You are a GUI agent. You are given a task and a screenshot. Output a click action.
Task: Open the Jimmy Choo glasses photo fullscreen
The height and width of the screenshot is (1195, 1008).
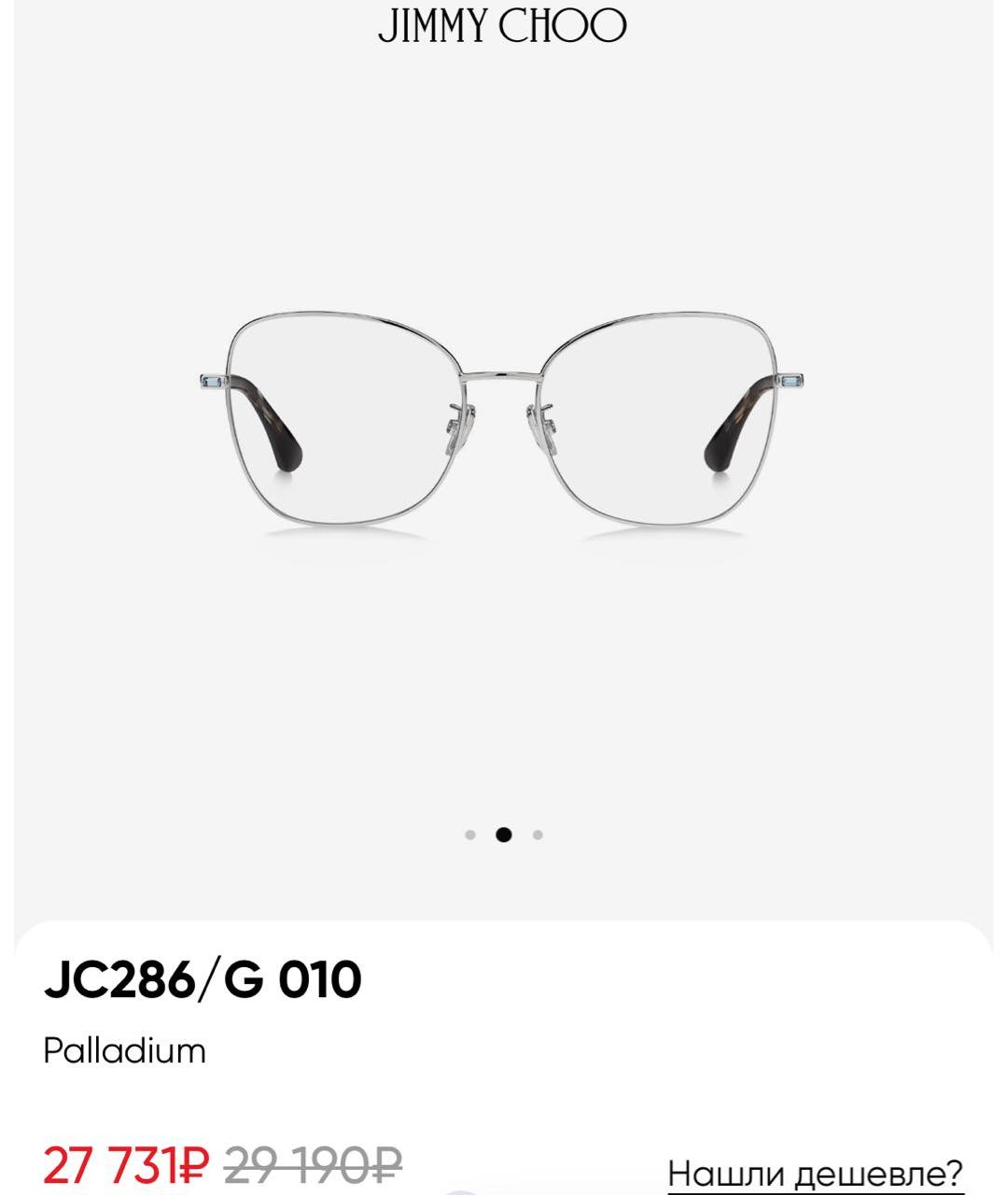(x=502, y=425)
